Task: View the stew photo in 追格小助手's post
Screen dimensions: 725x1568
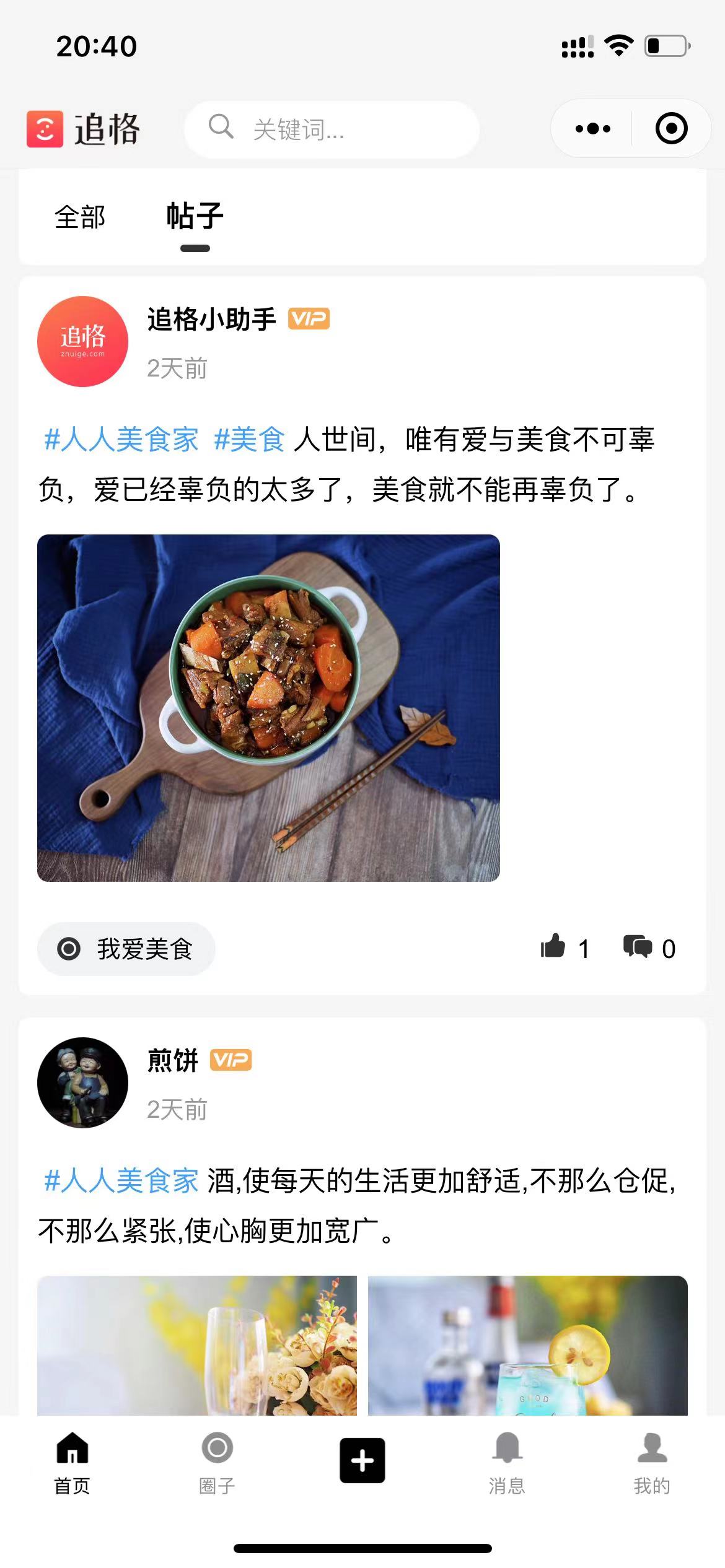Action: pos(268,708)
